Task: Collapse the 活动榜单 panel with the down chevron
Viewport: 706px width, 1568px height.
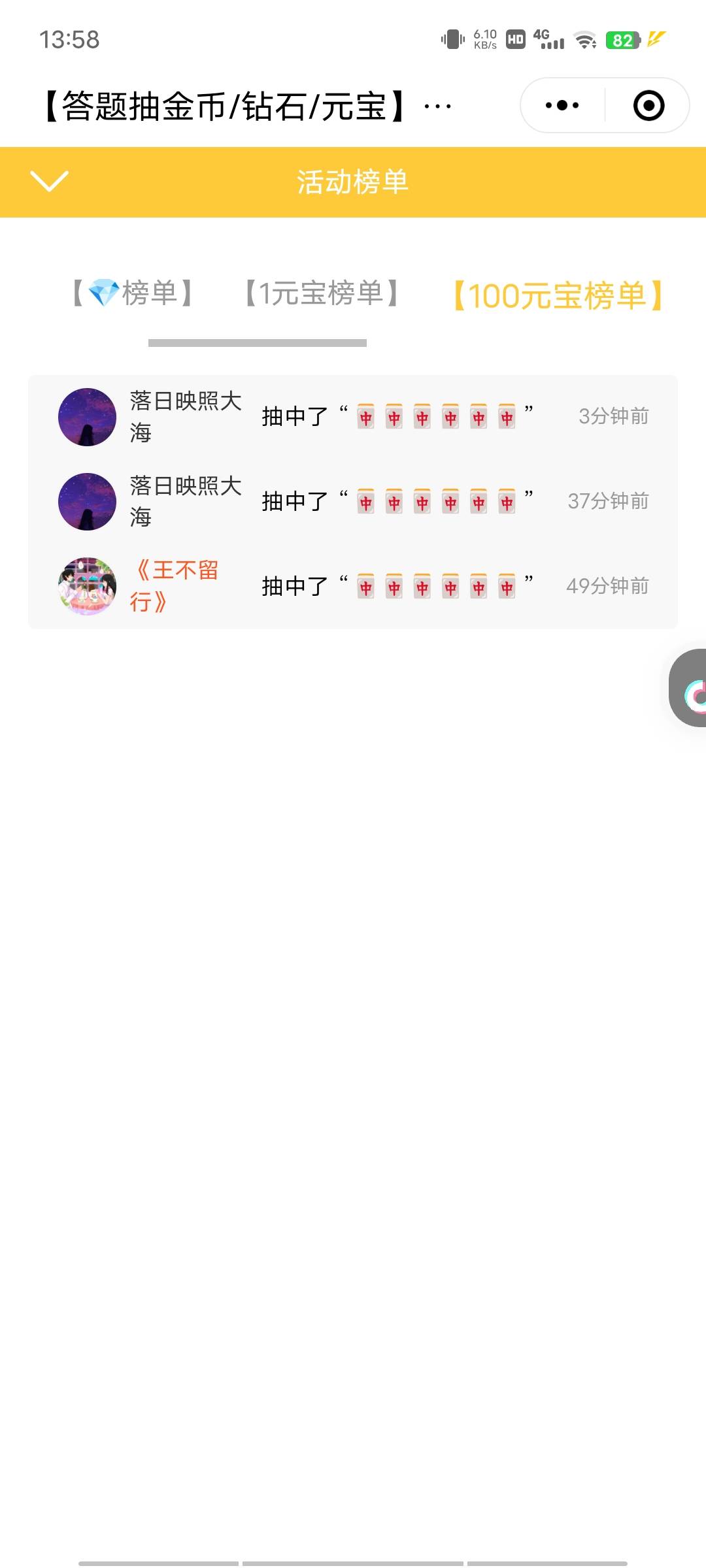Action: click(x=49, y=181)
